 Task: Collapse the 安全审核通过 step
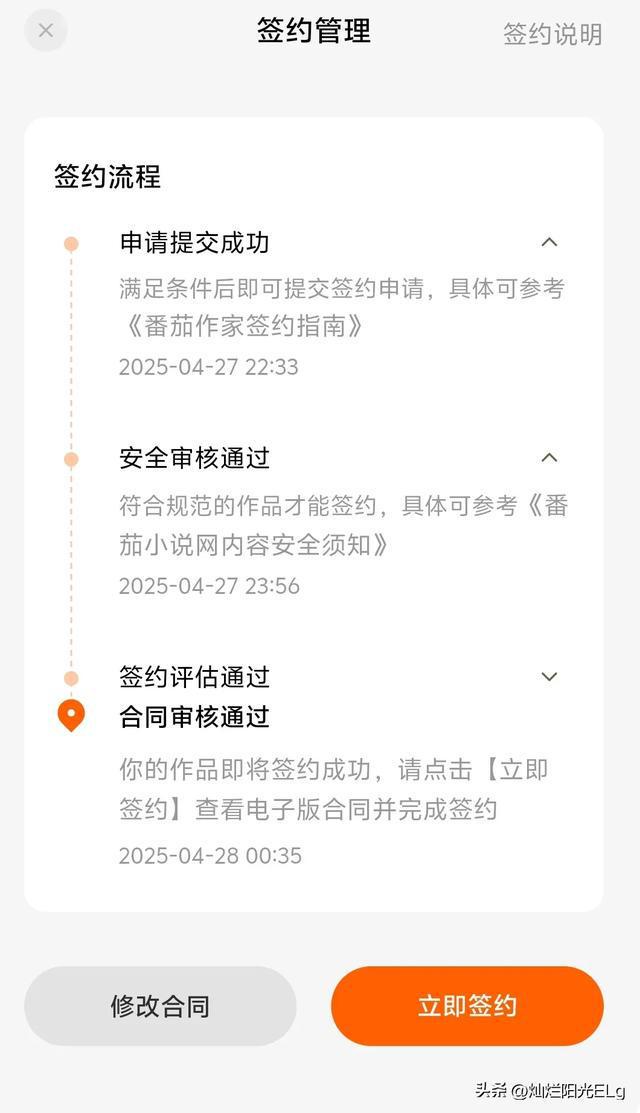click(x=549, y=458)
